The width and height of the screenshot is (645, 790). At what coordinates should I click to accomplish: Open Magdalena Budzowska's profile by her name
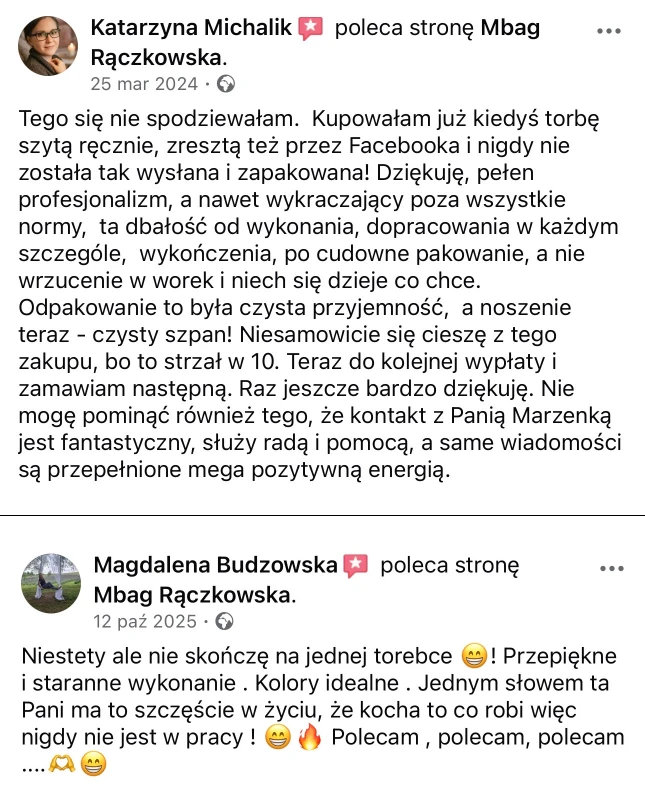coord(215,566)
